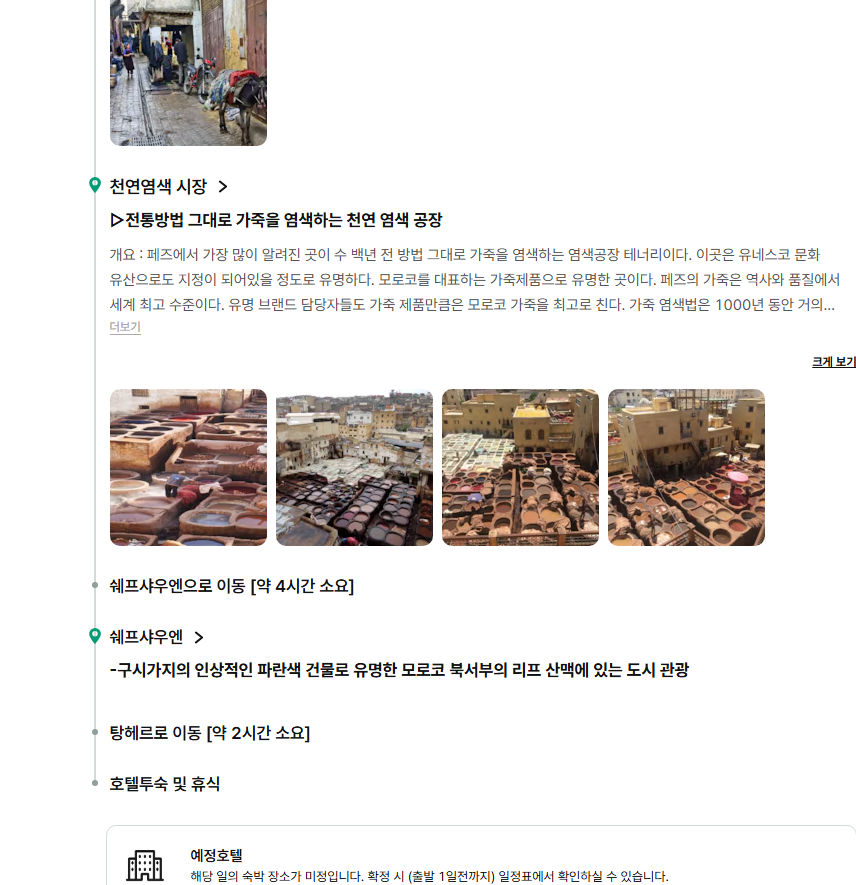The height and width of the screenshot is (885, 856).
Task: Click the green location pin beside 천연염색 시장
Action: tap(97, 186)
